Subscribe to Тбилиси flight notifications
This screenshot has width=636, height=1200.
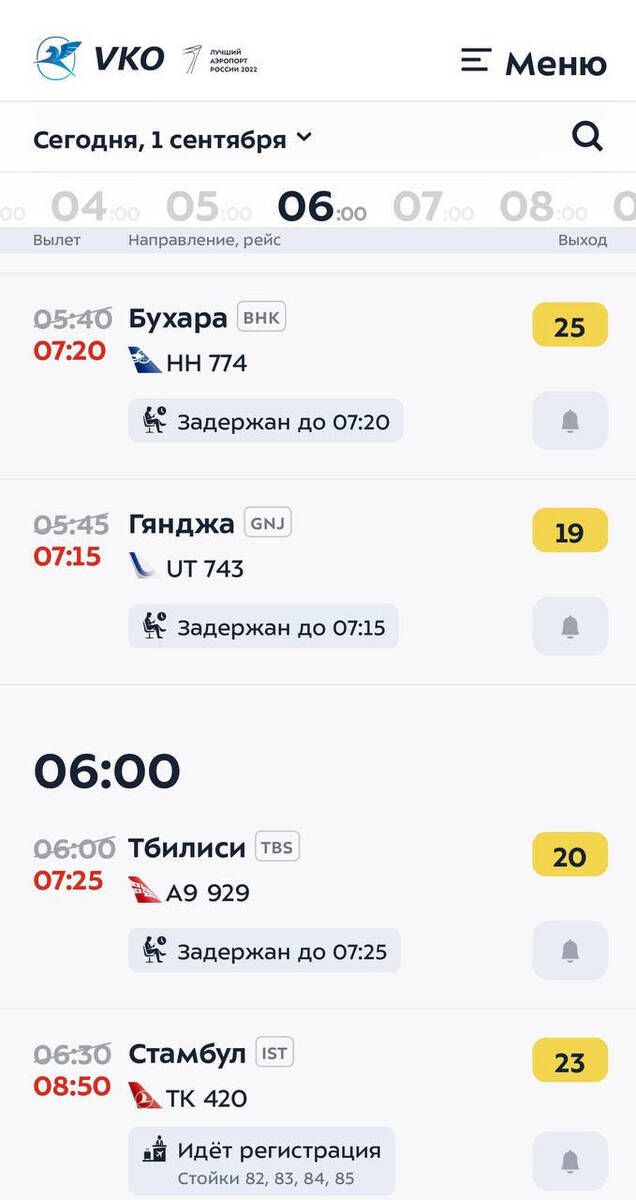point(570,951)
